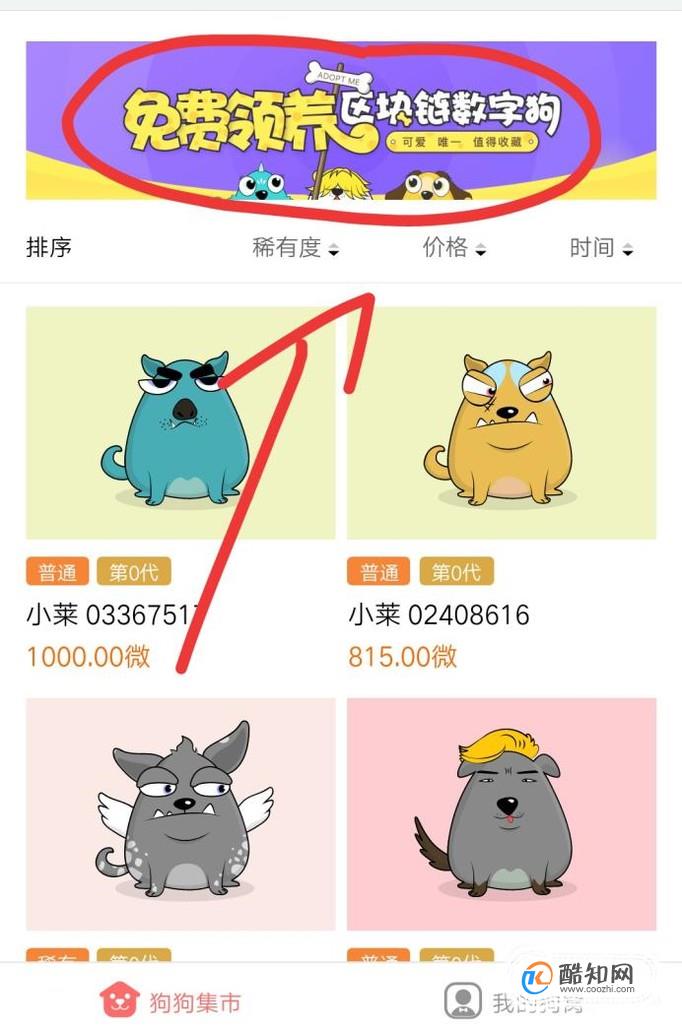Switch to 狗狗集市 tab
This screenshot has height=1032, width=682.
tap(170, 1000)
